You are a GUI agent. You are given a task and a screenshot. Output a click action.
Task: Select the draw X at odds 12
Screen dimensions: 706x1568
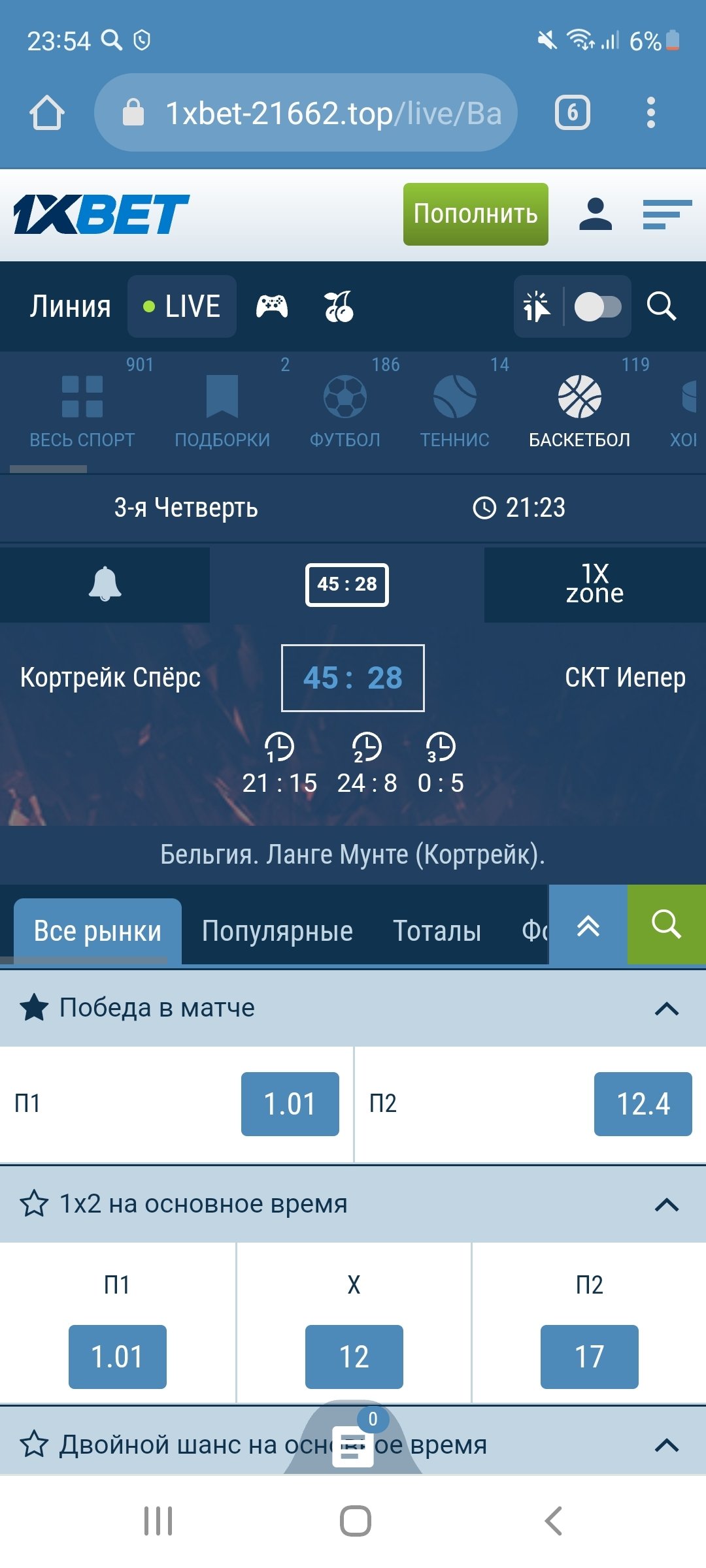(x=354, y=1357)
